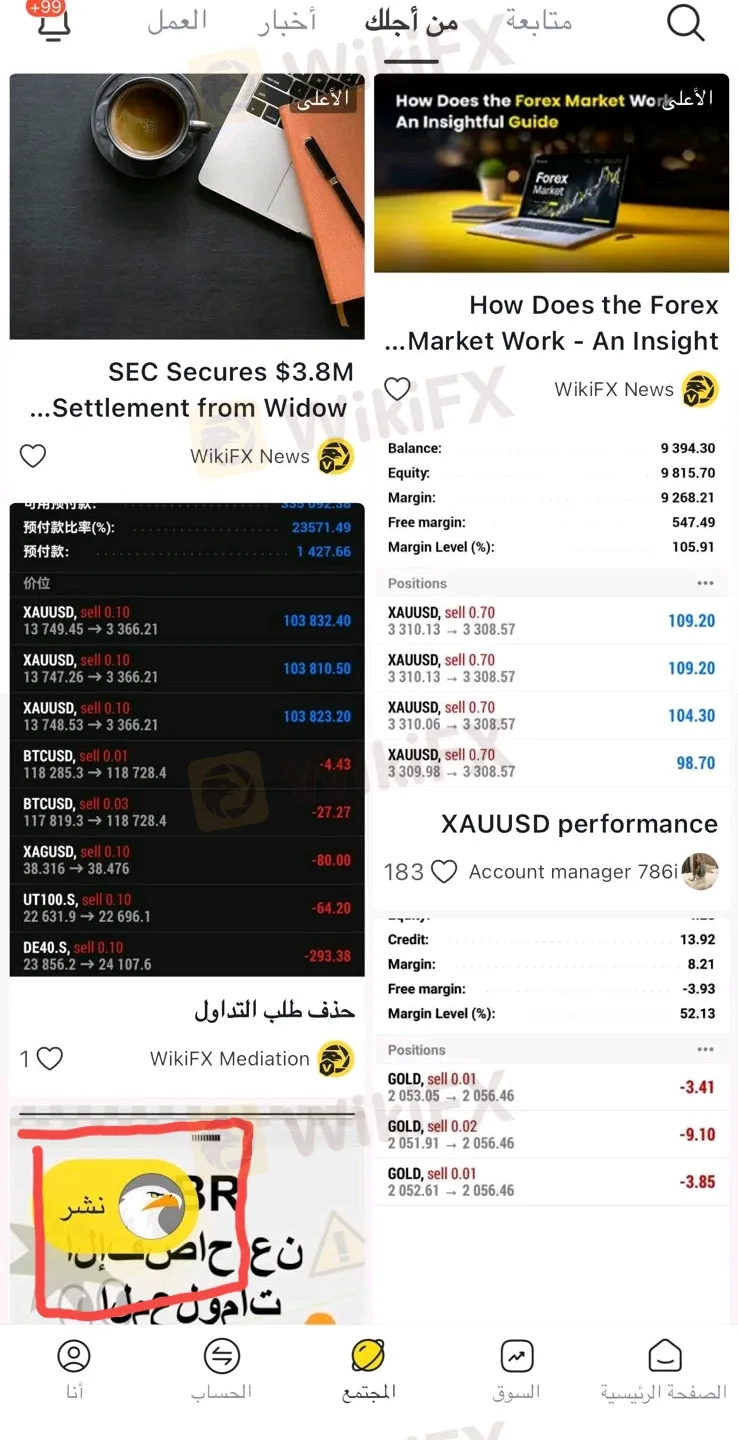The height and width of the screenshot is (1440, 738).
Task: Open the Forex Market guide article
Action: [x=551, y=172]
